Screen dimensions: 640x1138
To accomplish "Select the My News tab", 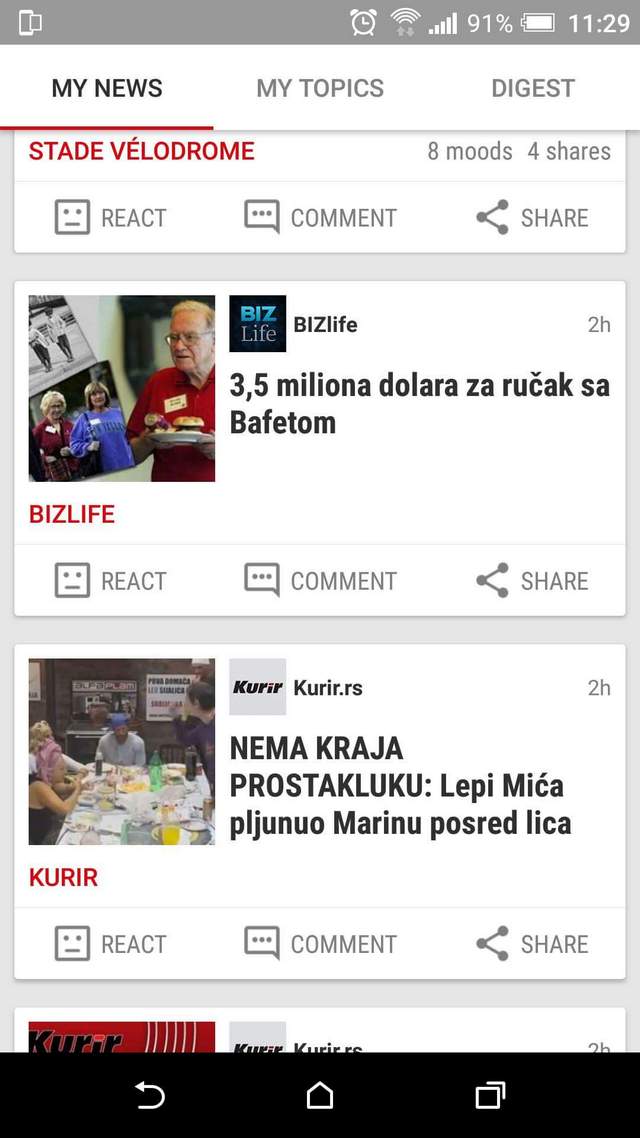I will click(x=107, y=88).
